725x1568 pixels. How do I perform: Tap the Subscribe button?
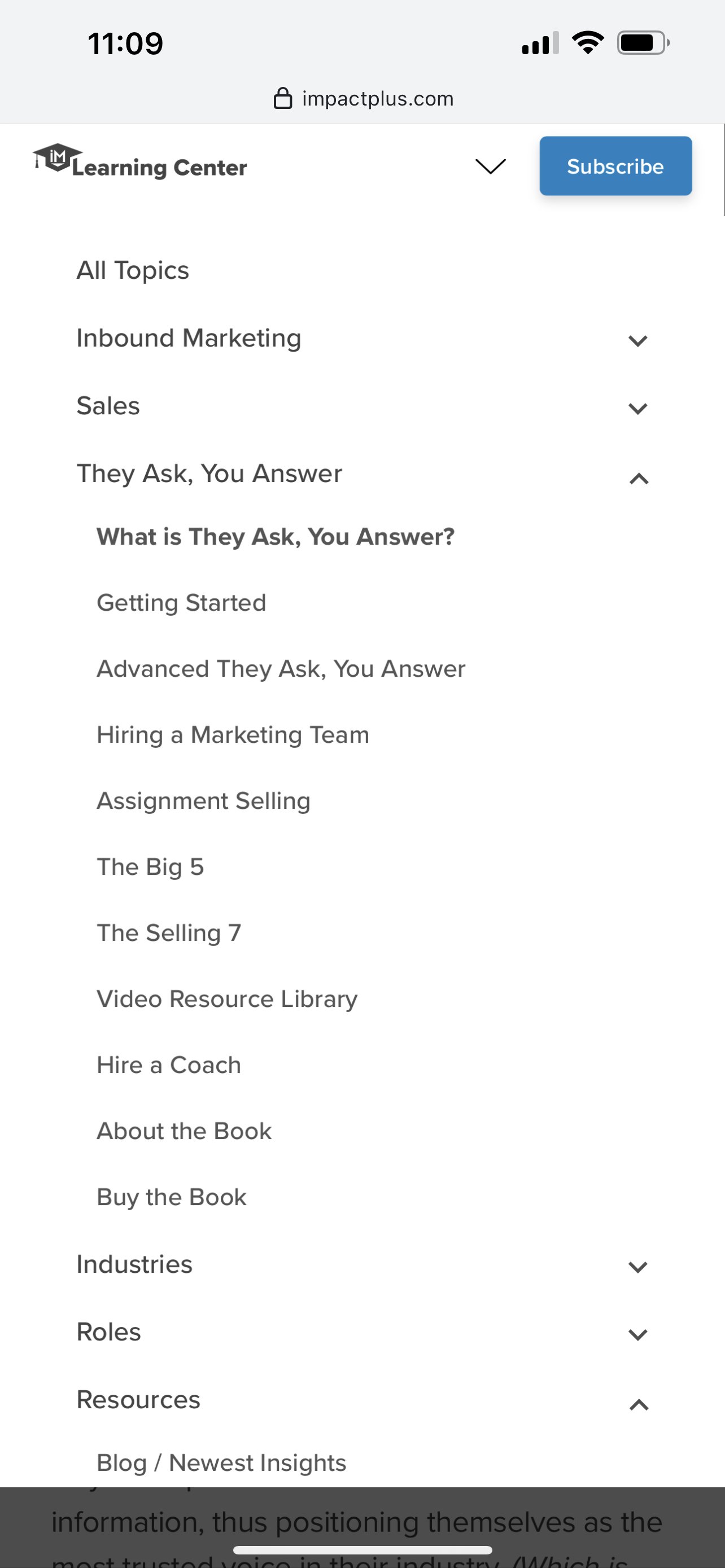point(615,166)
